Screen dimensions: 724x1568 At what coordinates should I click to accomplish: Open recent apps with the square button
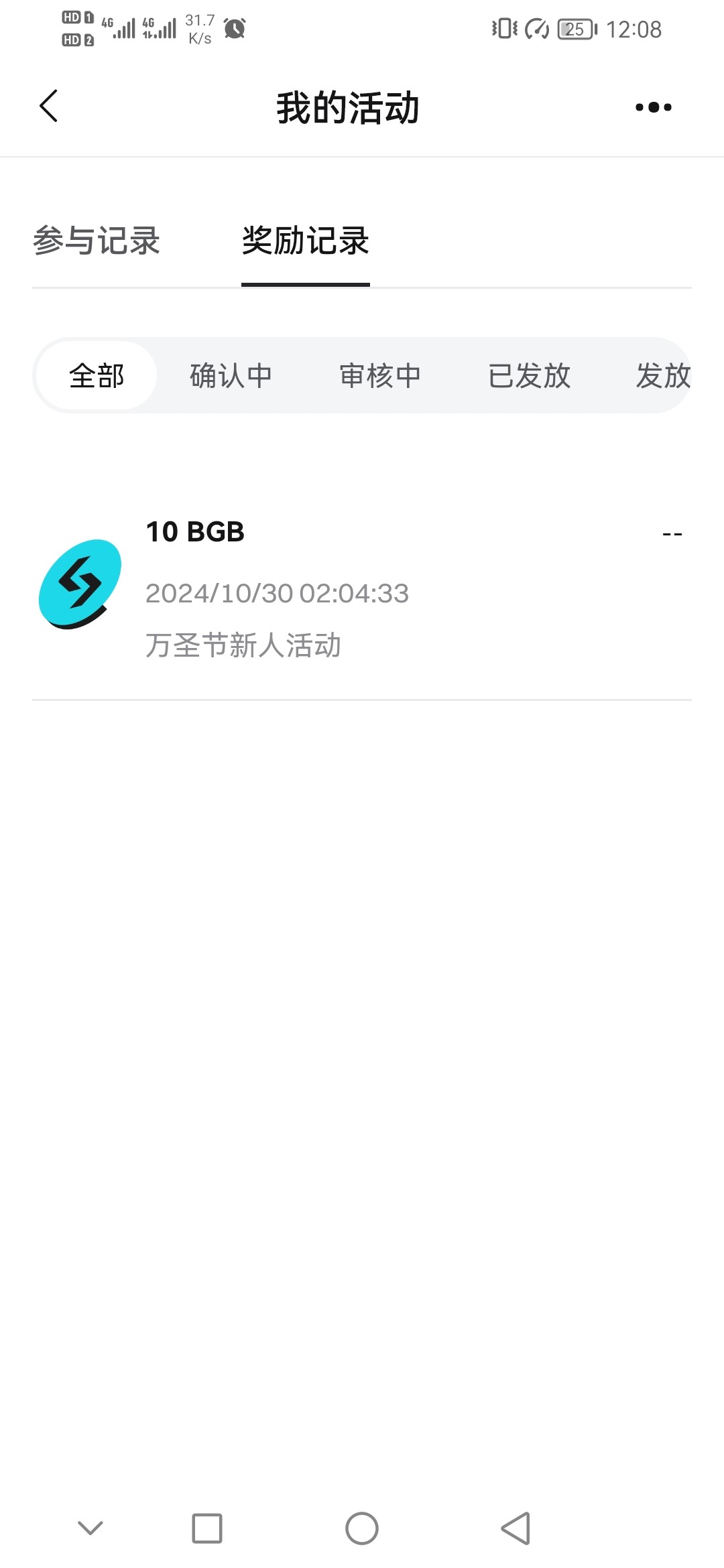(x=207, y=1528)
